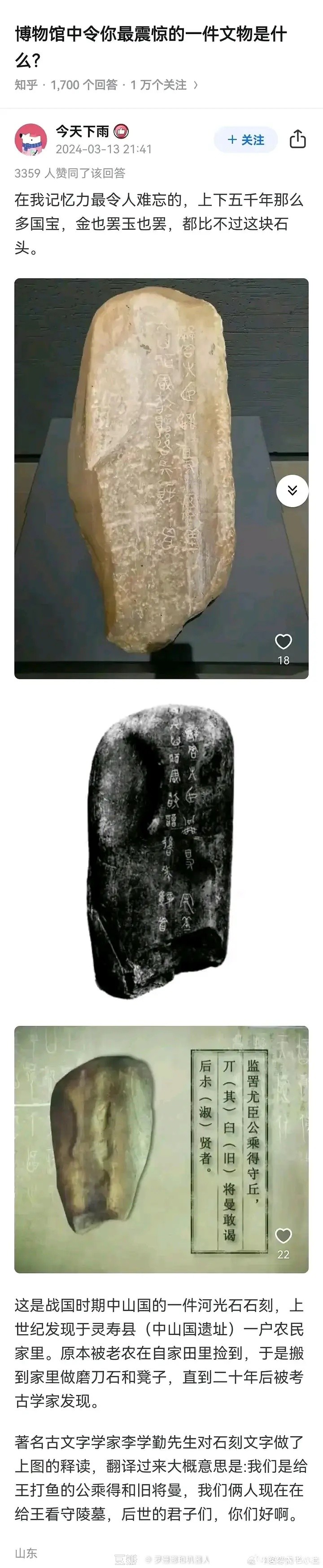Share this answer

click(297, 140)
